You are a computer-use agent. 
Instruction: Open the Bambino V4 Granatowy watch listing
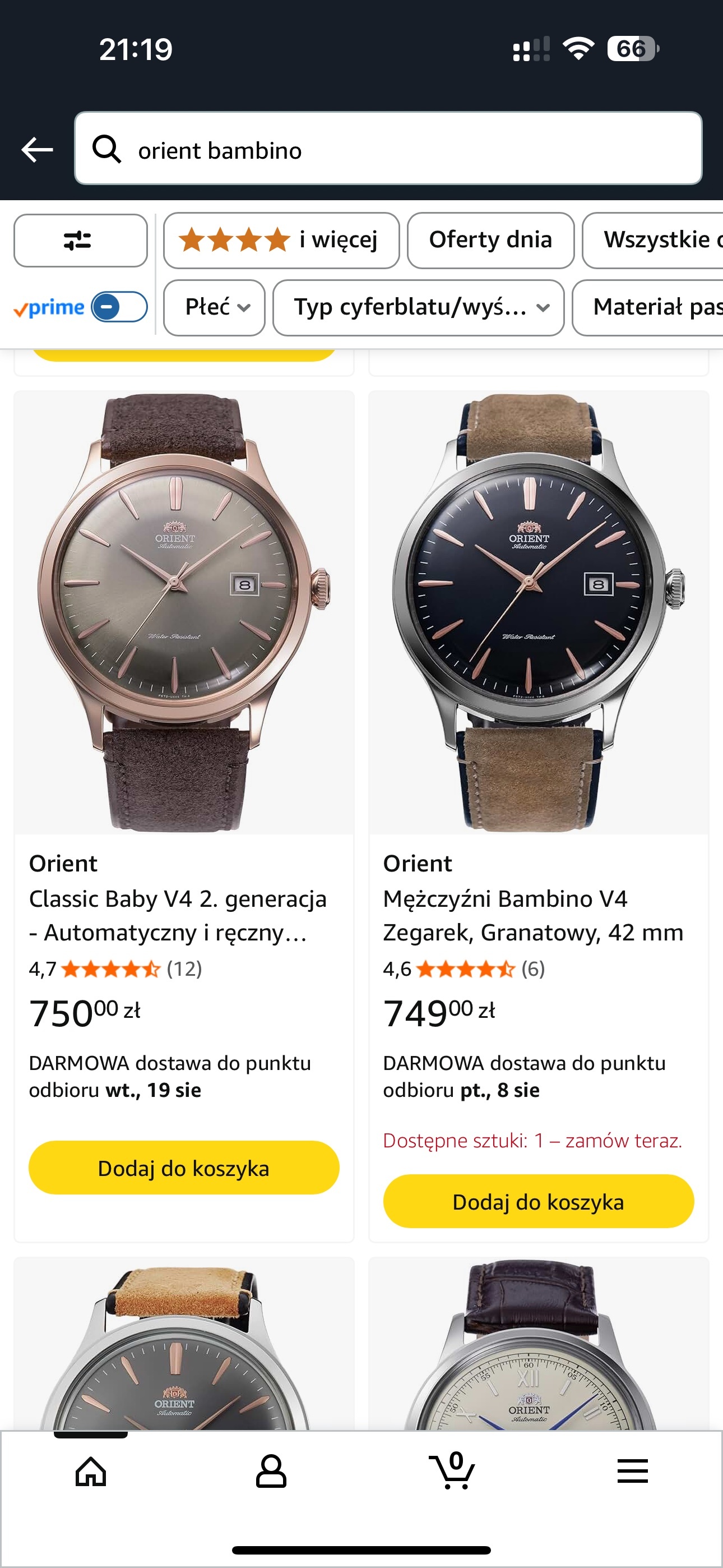coord(532,915)
